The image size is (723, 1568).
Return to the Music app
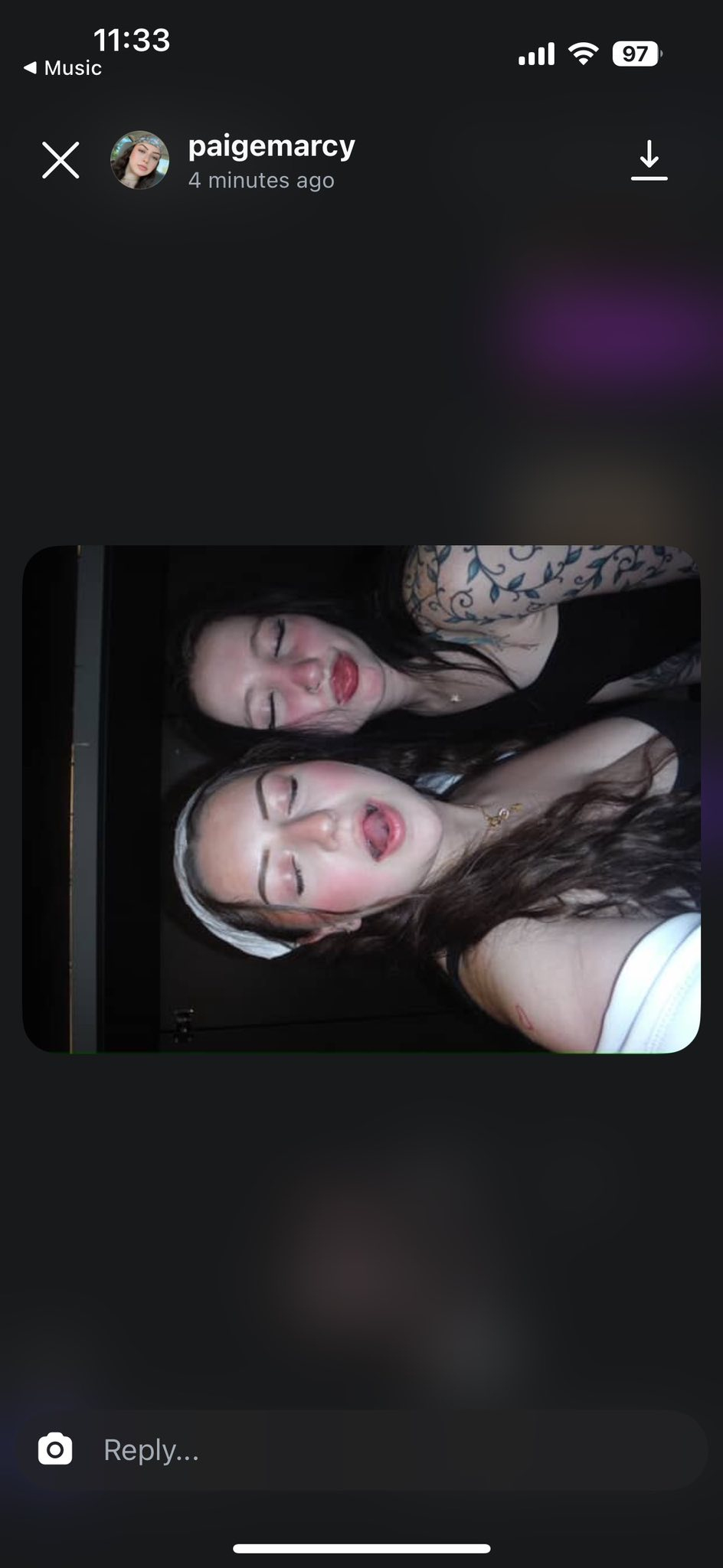(63, 68)
